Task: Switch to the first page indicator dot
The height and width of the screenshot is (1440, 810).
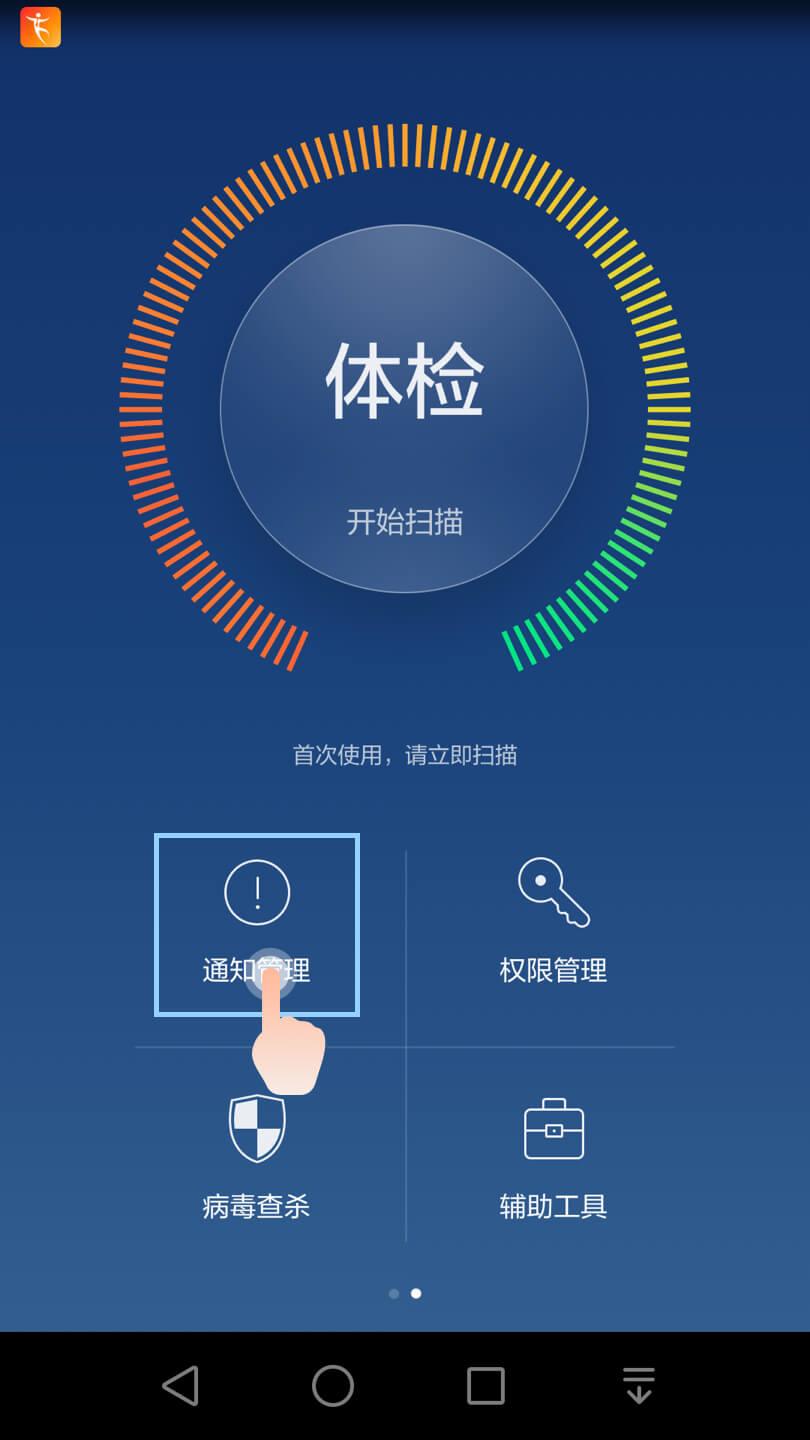Action: tap(394, 1293)
